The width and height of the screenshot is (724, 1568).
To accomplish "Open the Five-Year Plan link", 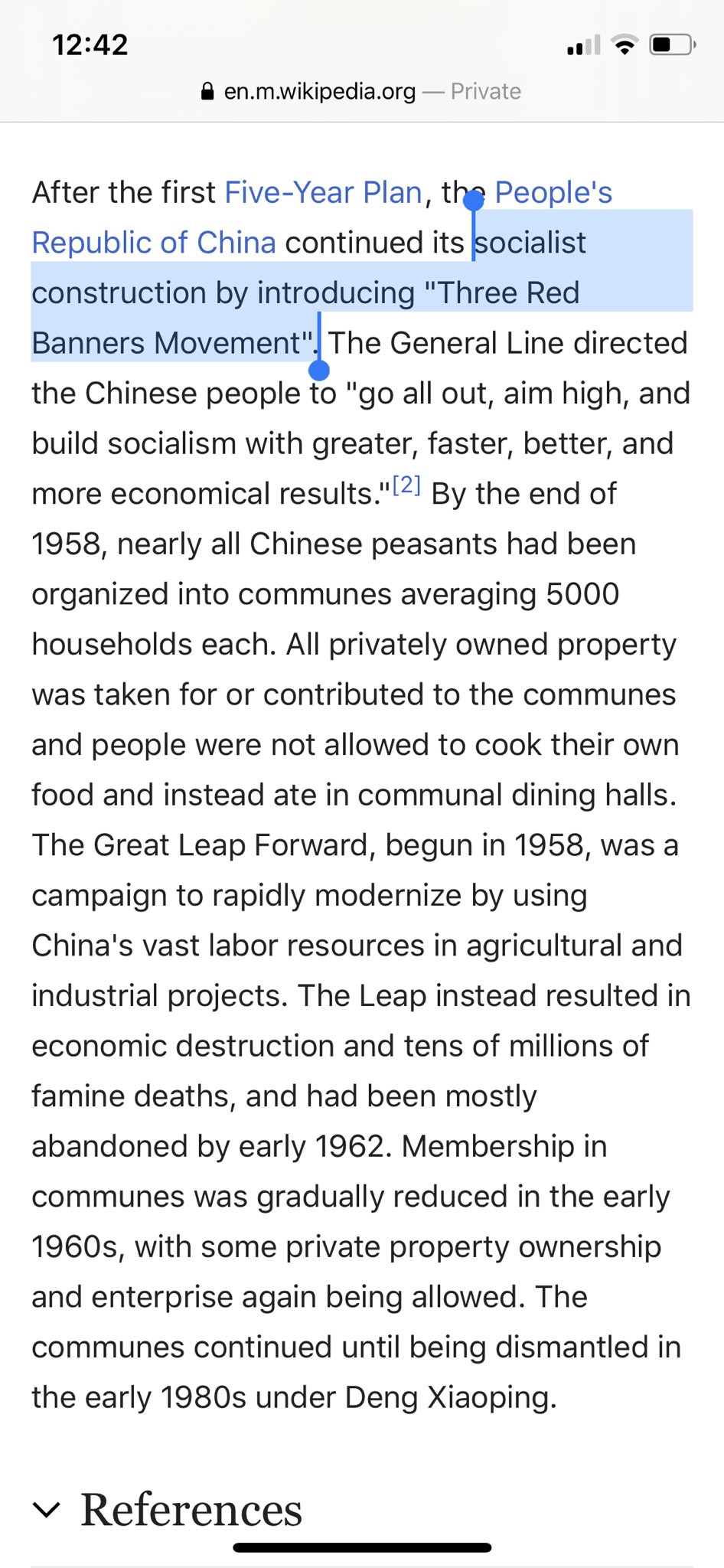I will tap(324, 193).
